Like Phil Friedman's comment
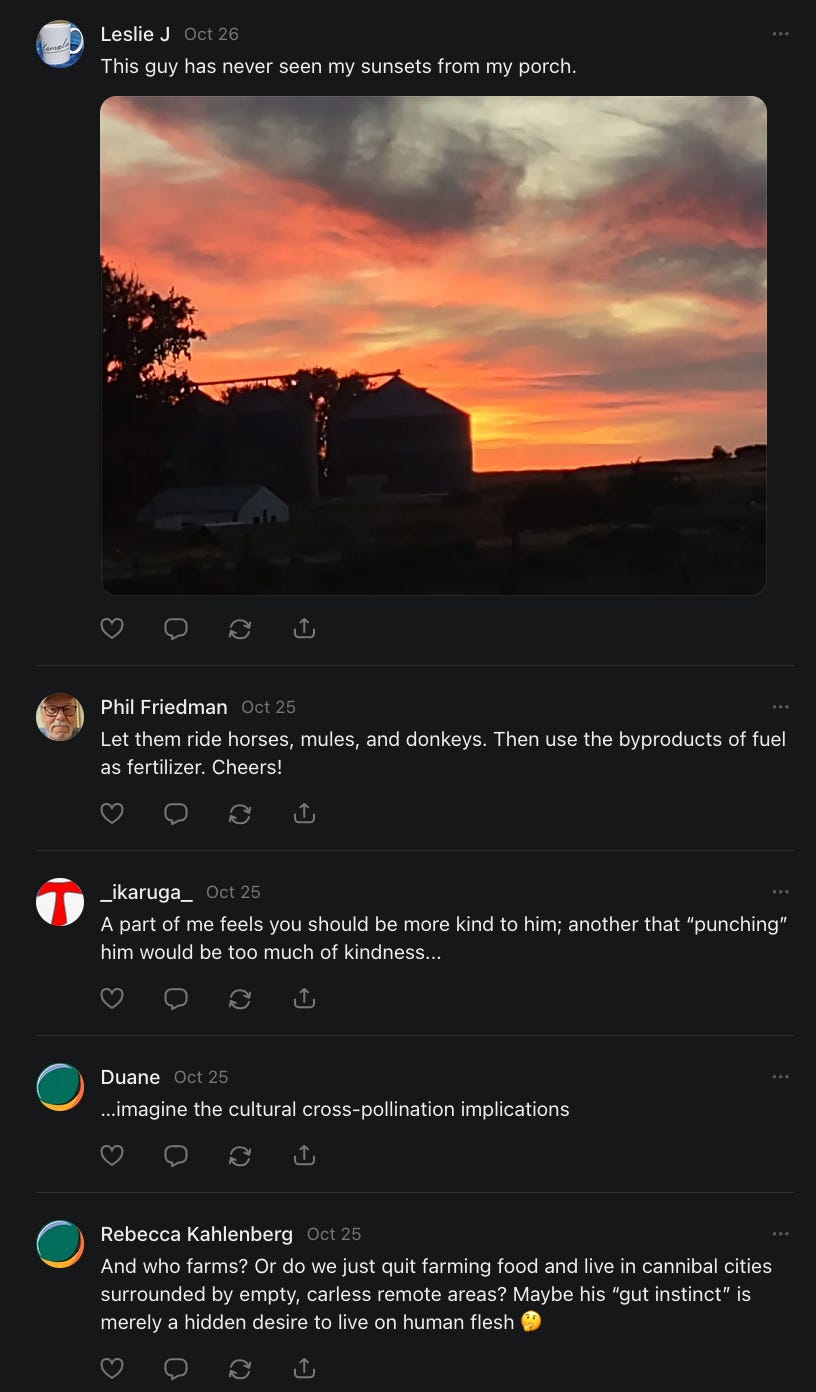Image resolution: width=816 pixels, height=1392 pixels. pos(112,813)
